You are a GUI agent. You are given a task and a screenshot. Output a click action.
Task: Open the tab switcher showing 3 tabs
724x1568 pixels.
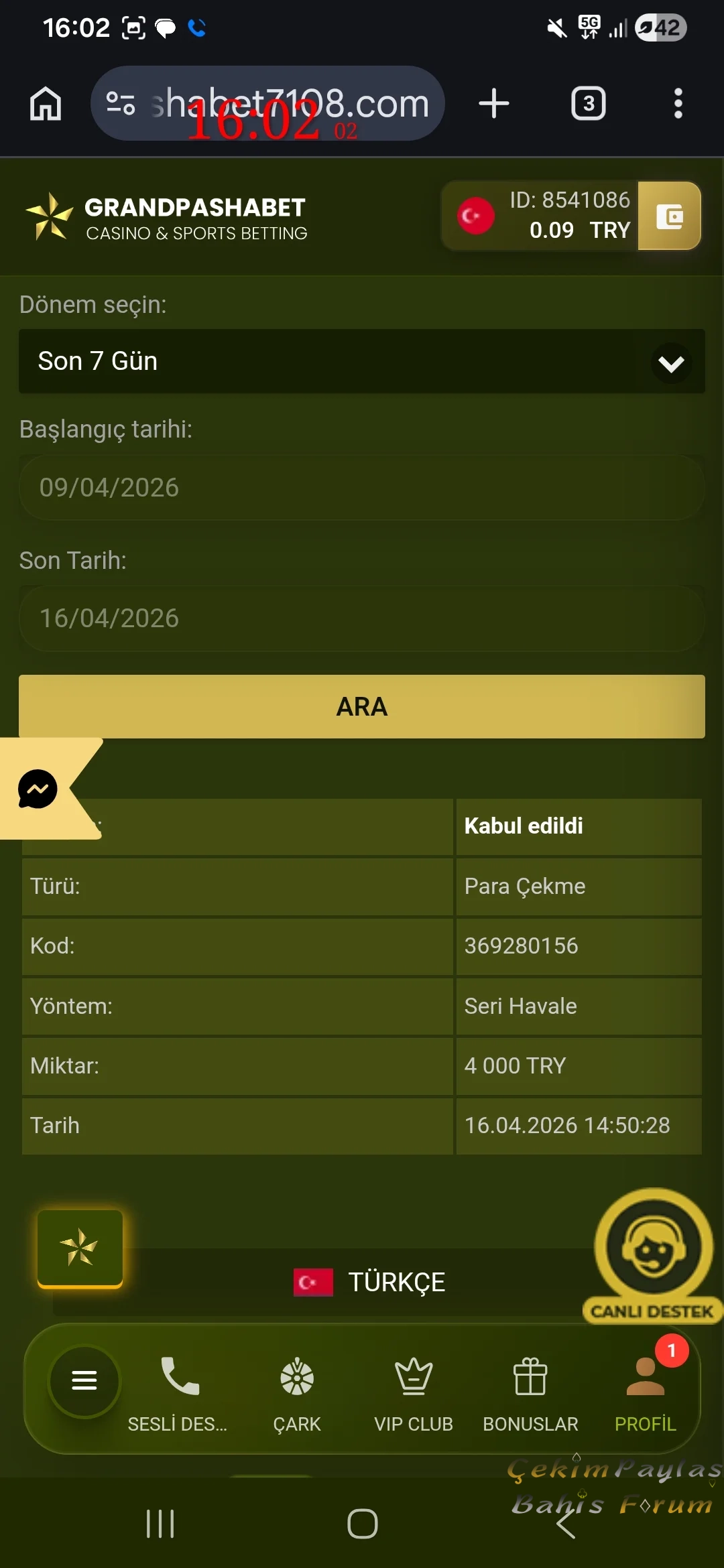point(589,103)
